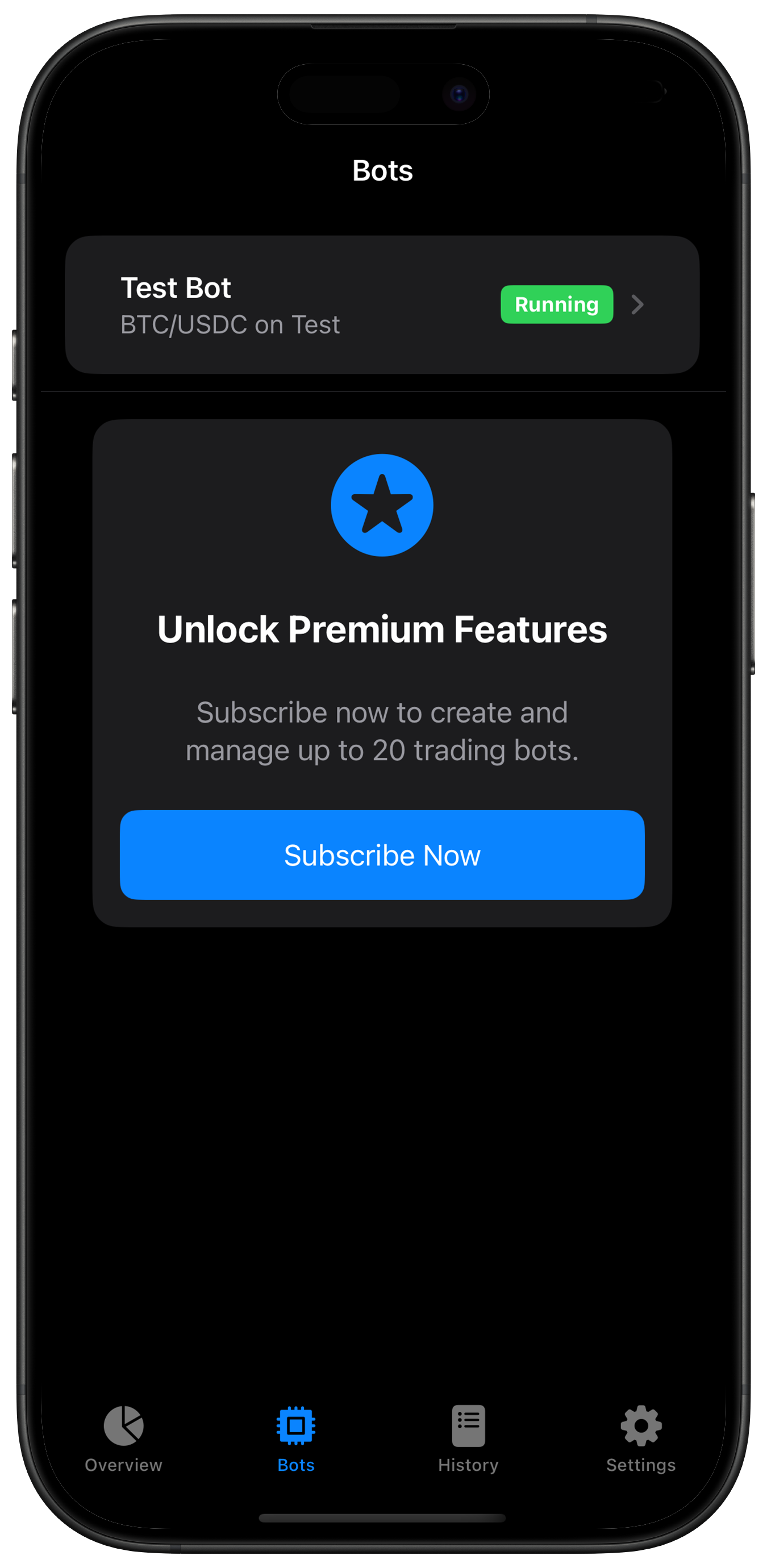767x1568 pixels.
Task: Open the Settings tab
Action: (640, 1438)
